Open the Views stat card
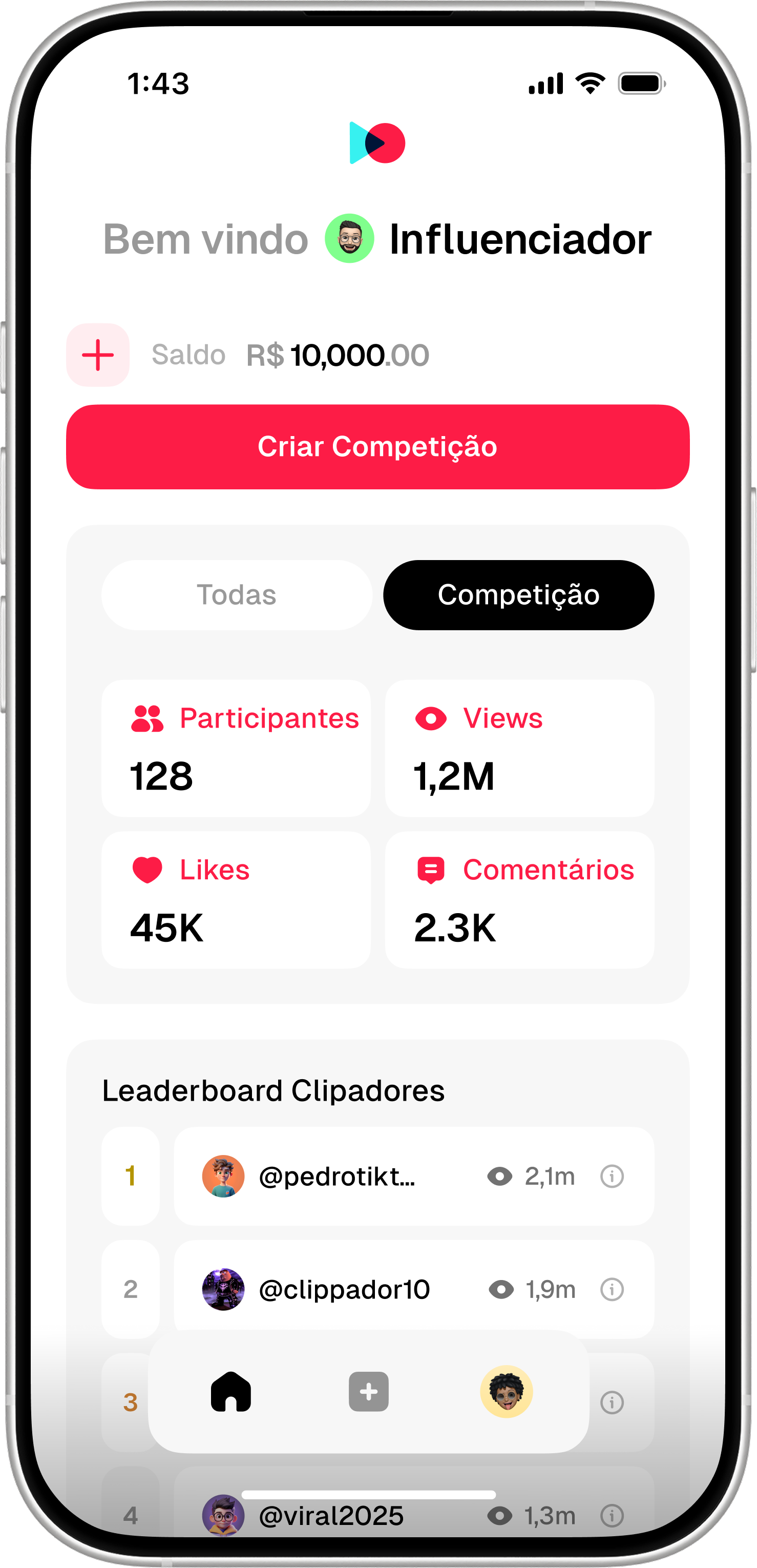 (x=519, y=748)
